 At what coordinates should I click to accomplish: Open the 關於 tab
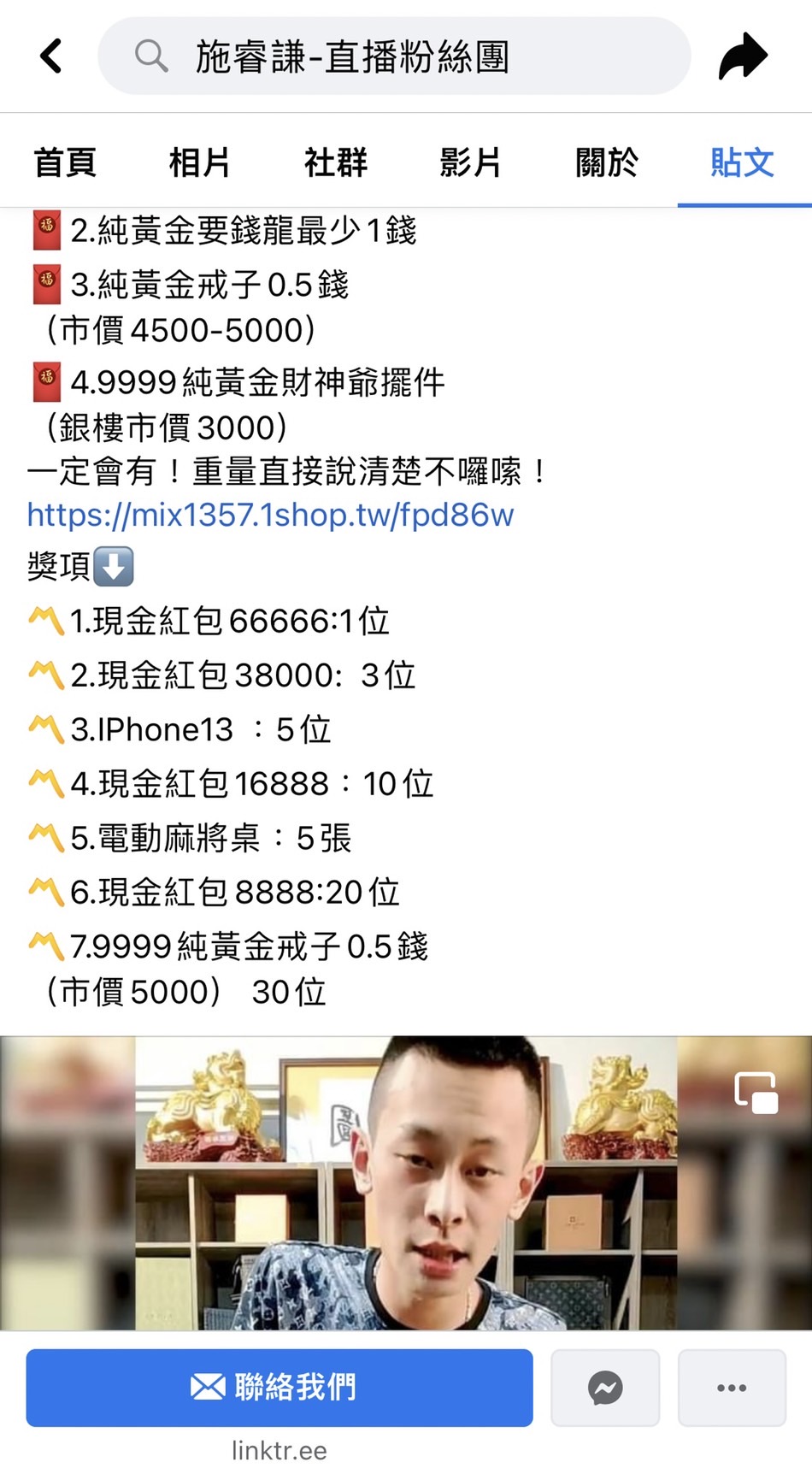606,162
